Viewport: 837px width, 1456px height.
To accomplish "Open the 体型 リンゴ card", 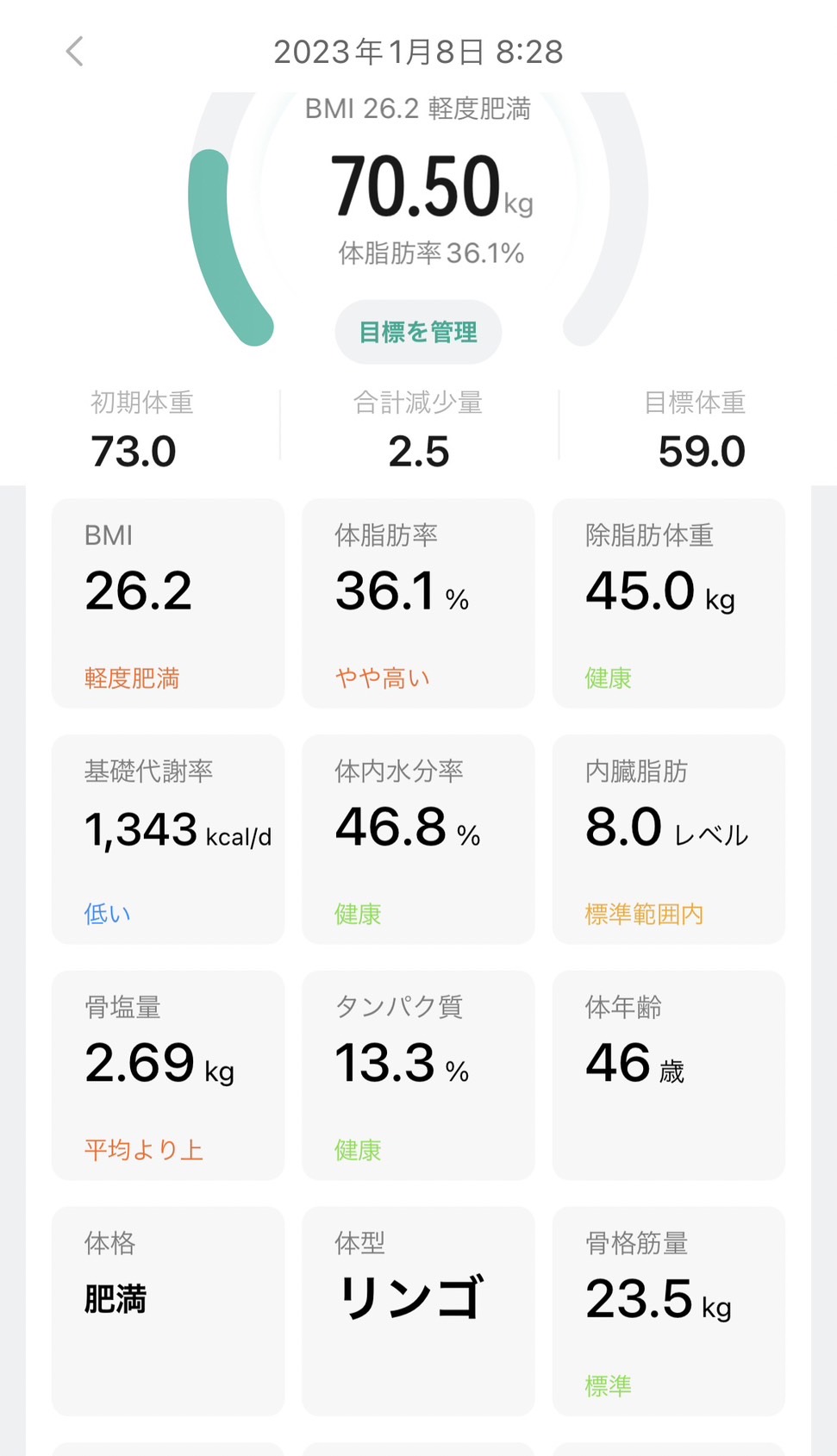I will coord(418,1311).
